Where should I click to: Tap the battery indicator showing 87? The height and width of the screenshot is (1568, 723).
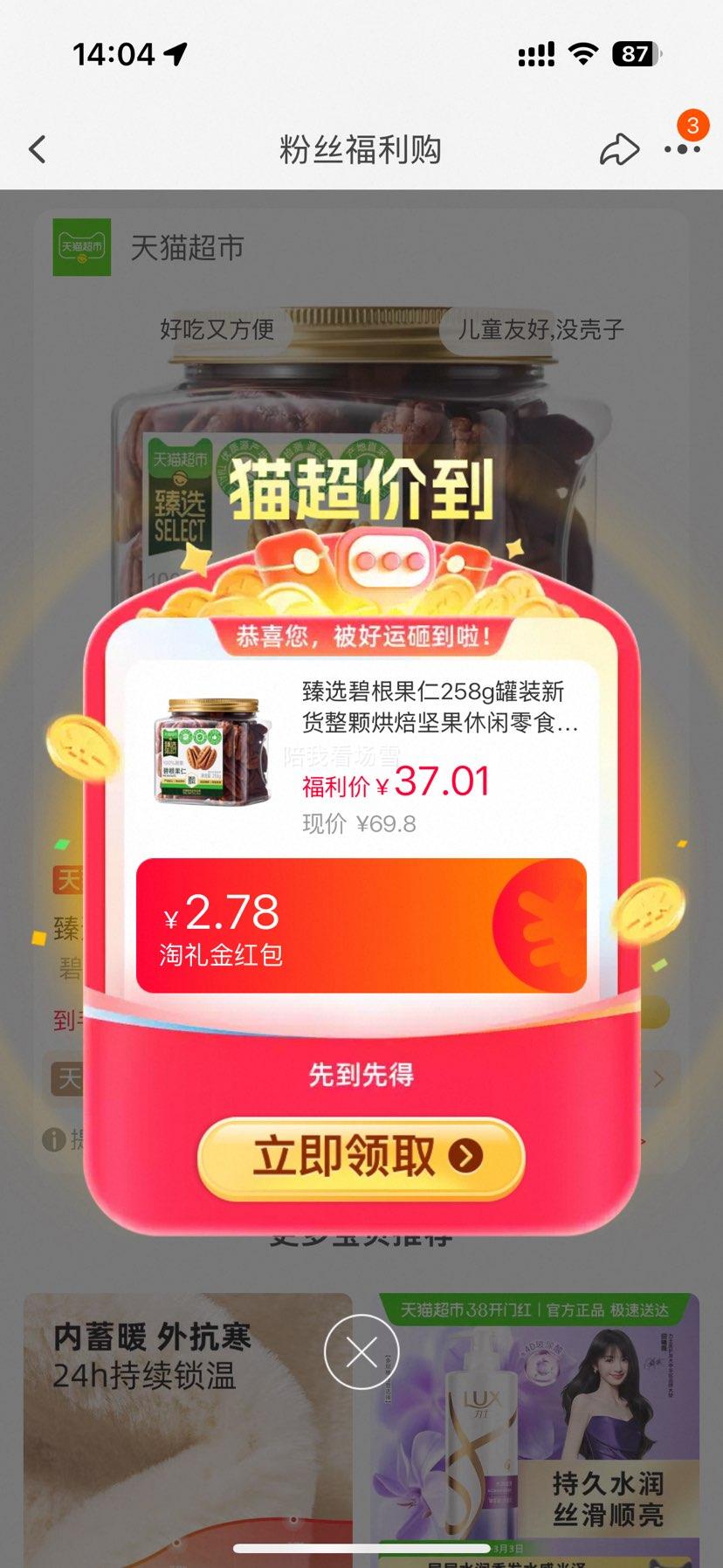tap(633, 53)
